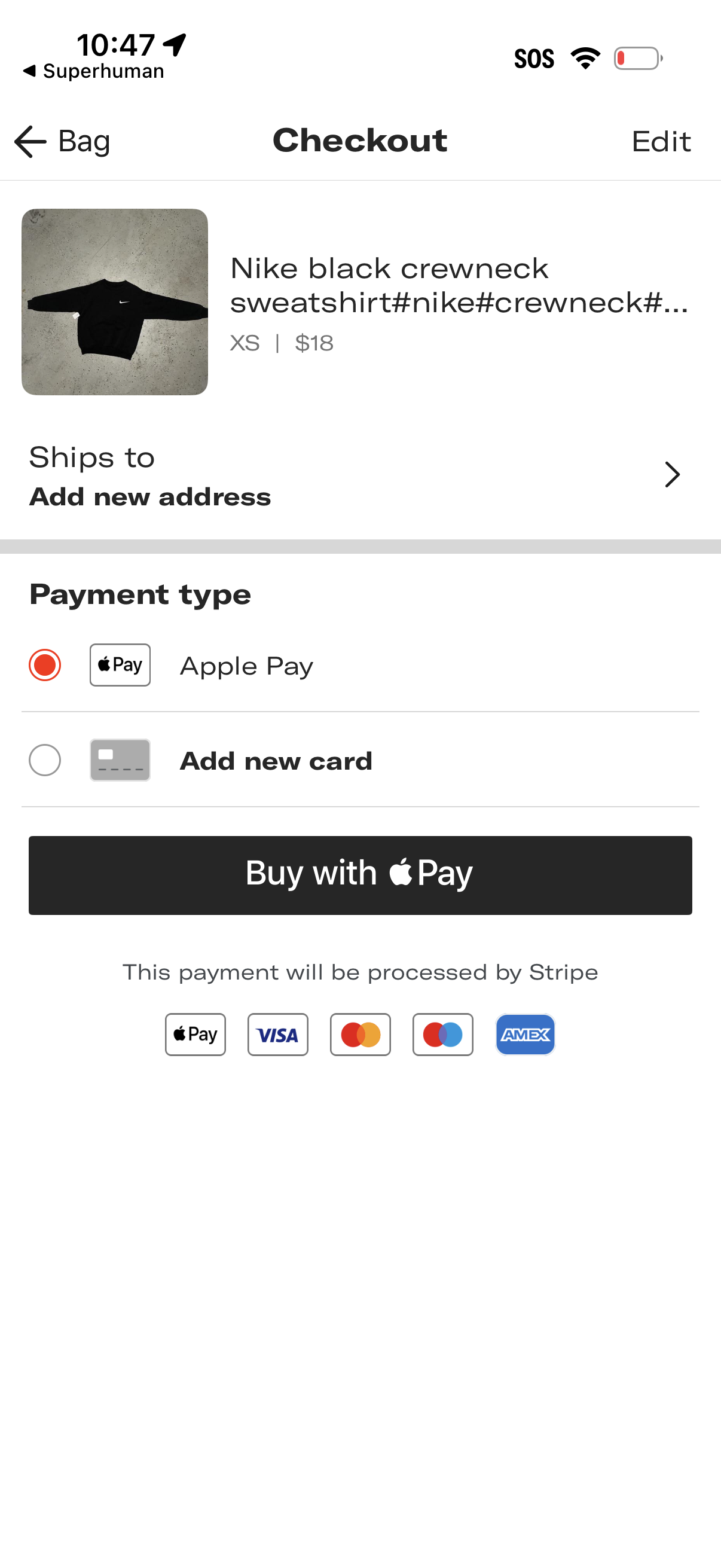Image resolution: width=721 pixels, height=1568 pixels.
Task: Select Add new card payment option
Action: tap(44, 759)
